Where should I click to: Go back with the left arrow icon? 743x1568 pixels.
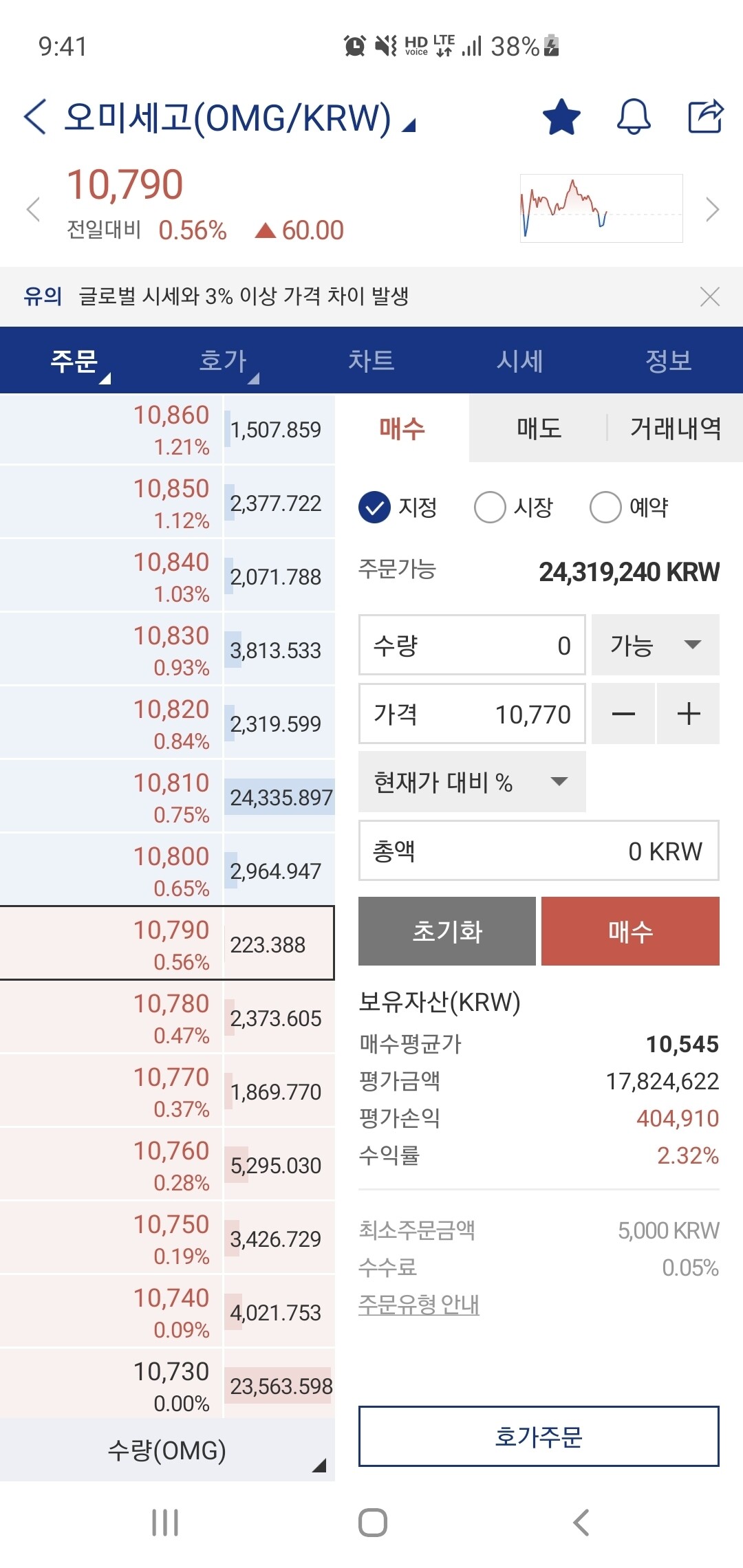pyautogui.click(x=34, y=117)
